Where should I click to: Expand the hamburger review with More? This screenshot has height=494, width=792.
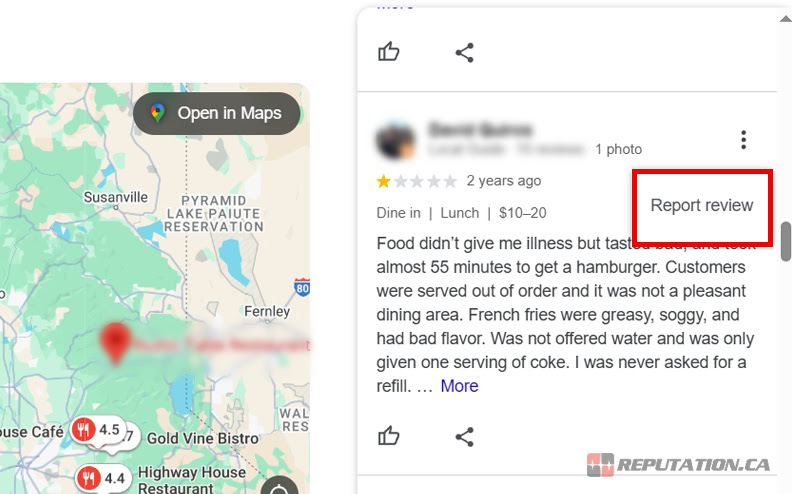point(459,386)
